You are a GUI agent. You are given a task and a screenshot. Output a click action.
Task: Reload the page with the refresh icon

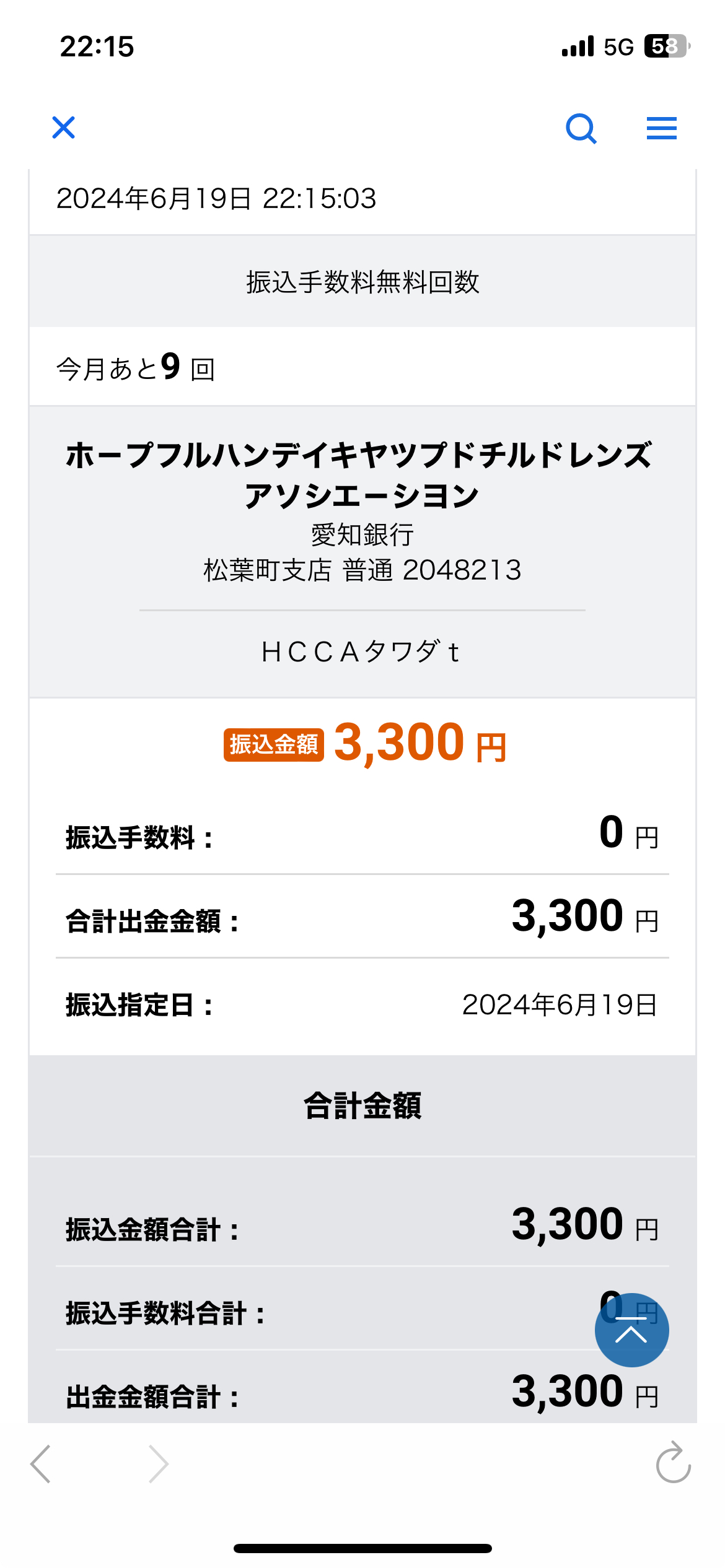click(674, 1463)
